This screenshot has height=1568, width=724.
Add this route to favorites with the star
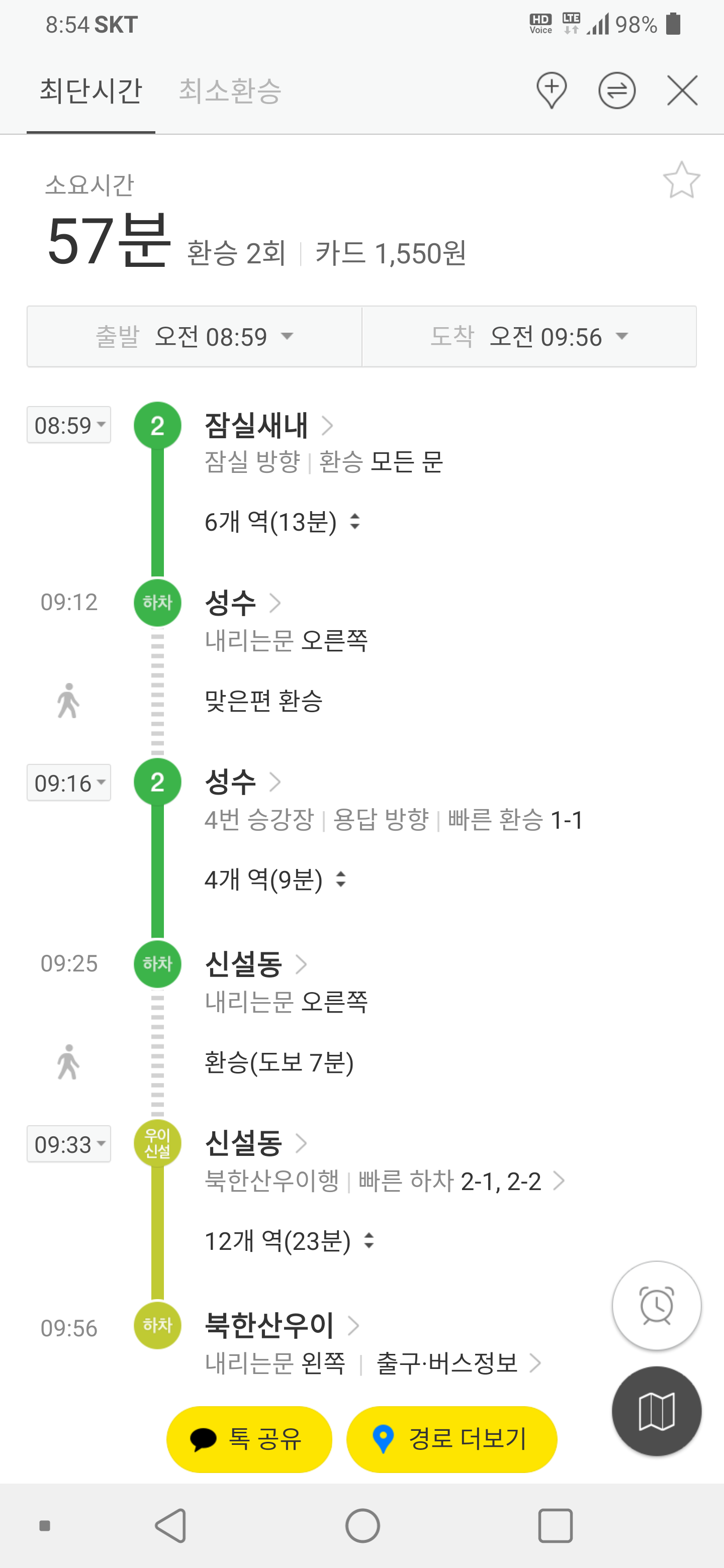pyautogui.click(x=681, y=181)
